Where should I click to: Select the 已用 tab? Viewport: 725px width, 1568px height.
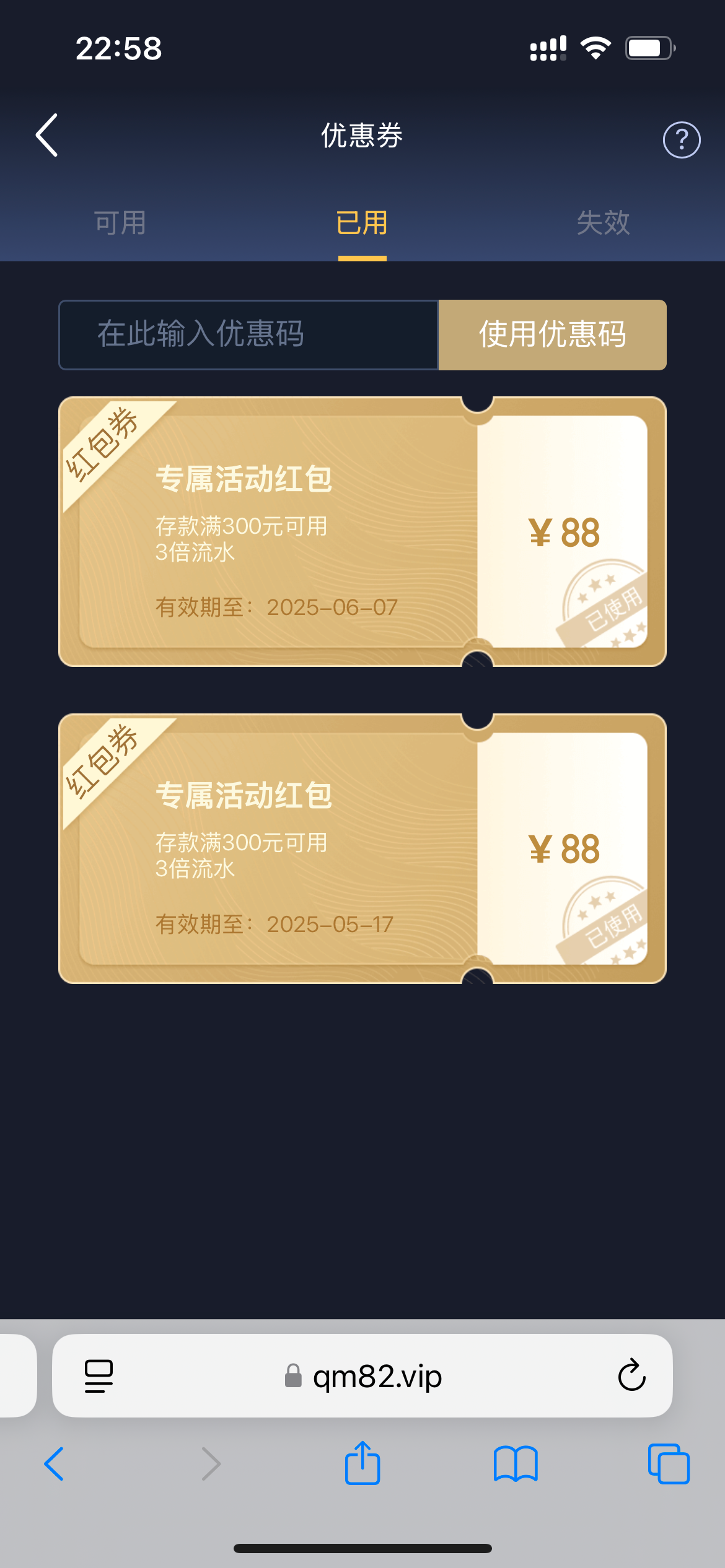(362, 223)
